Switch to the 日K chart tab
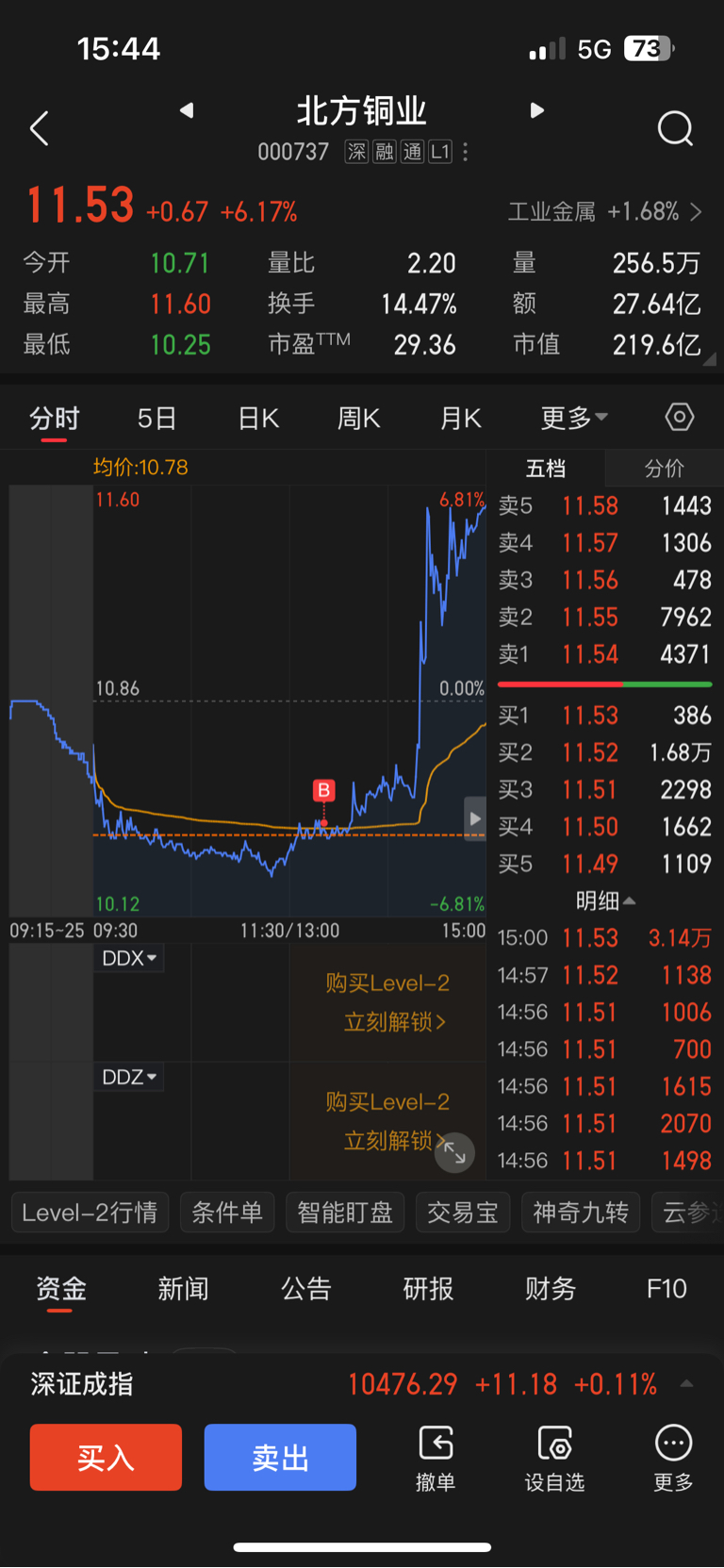Screen dimensions: 724x1568 [258, 418]
